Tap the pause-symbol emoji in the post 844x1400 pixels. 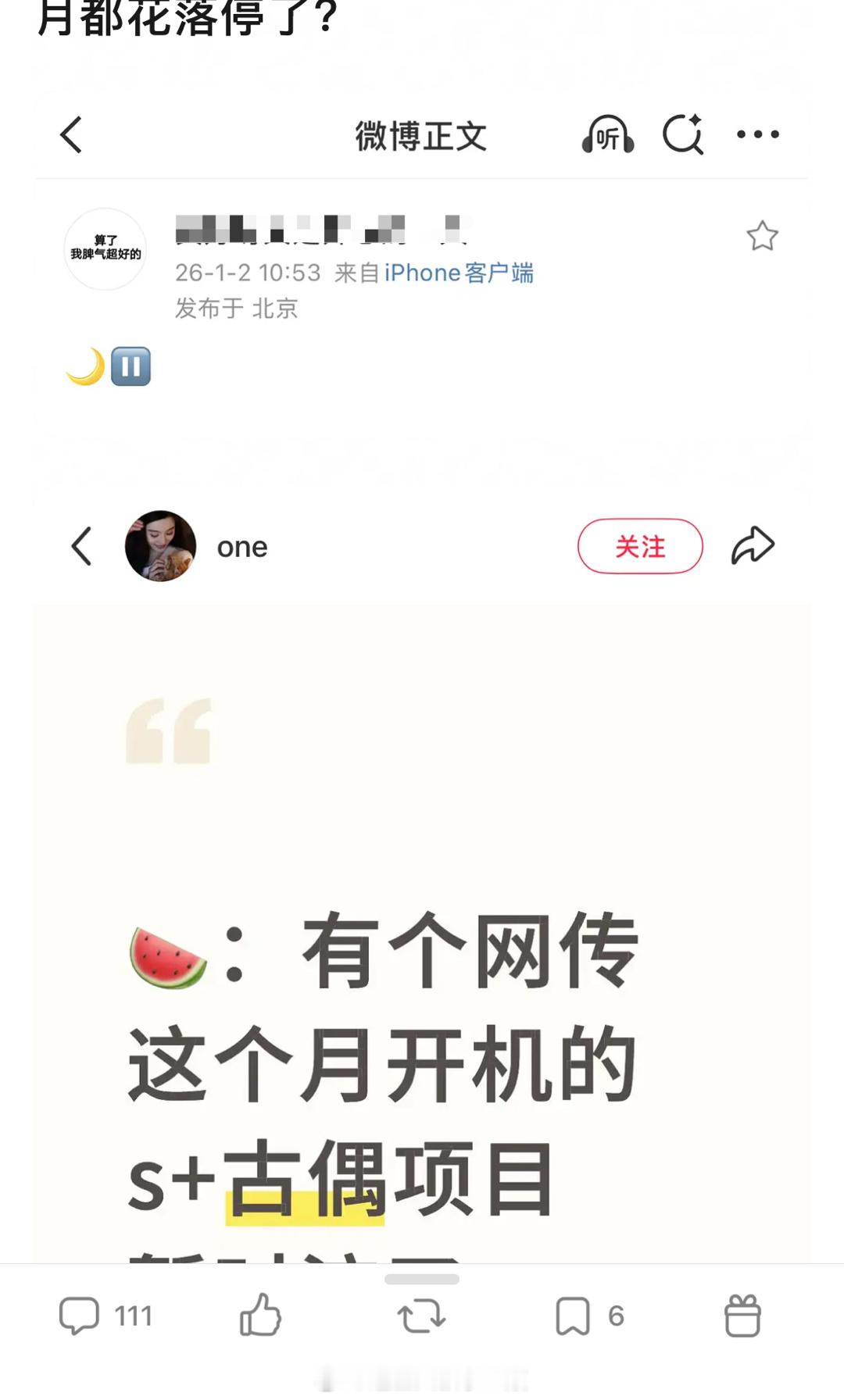tap(131, 367)
